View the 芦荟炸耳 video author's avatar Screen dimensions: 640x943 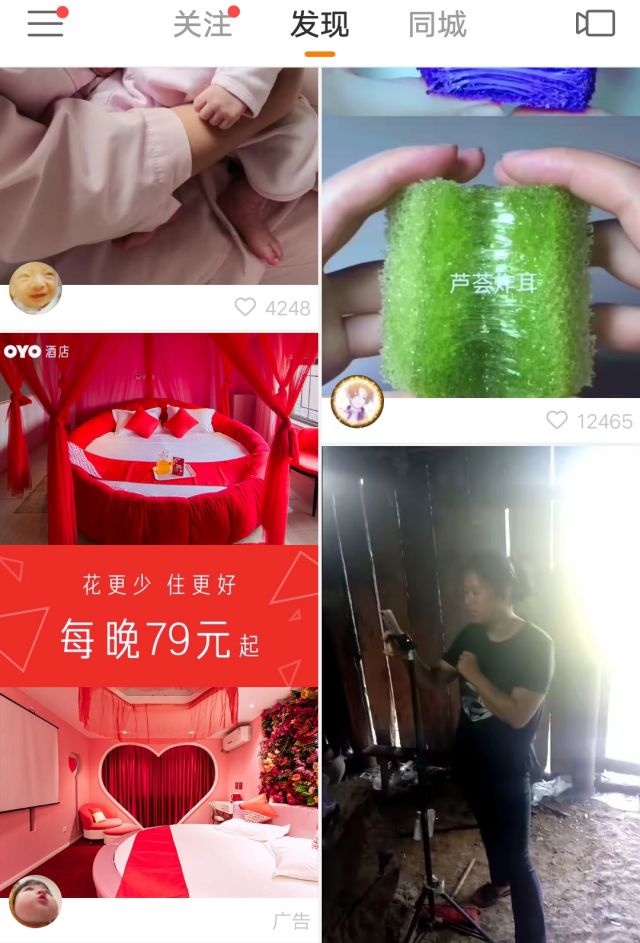point(357,401)
